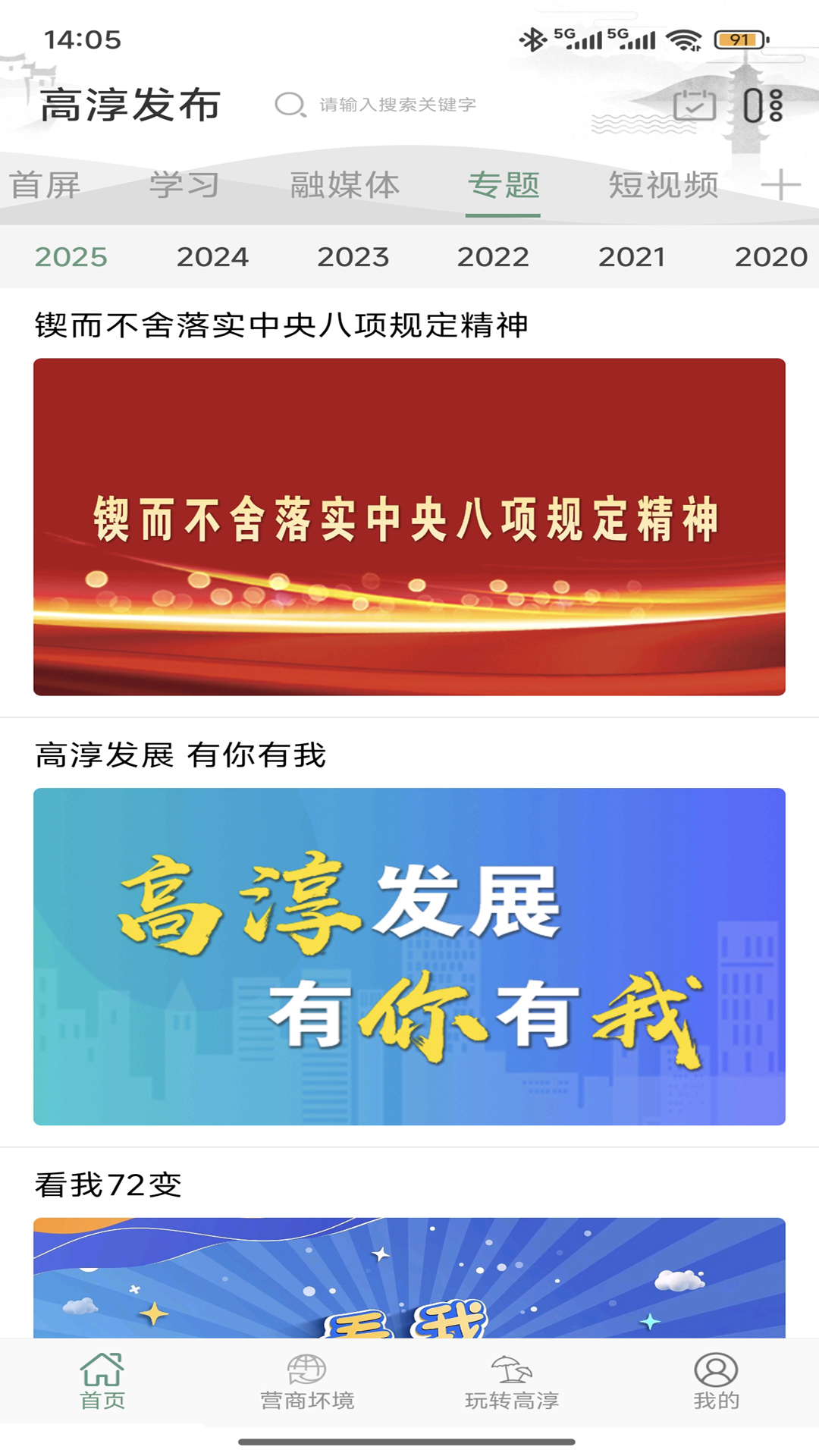Open the 高淳发展 有你有我 topic card
This screenshot has width=819, height=1456.
[x=409, y=955]
